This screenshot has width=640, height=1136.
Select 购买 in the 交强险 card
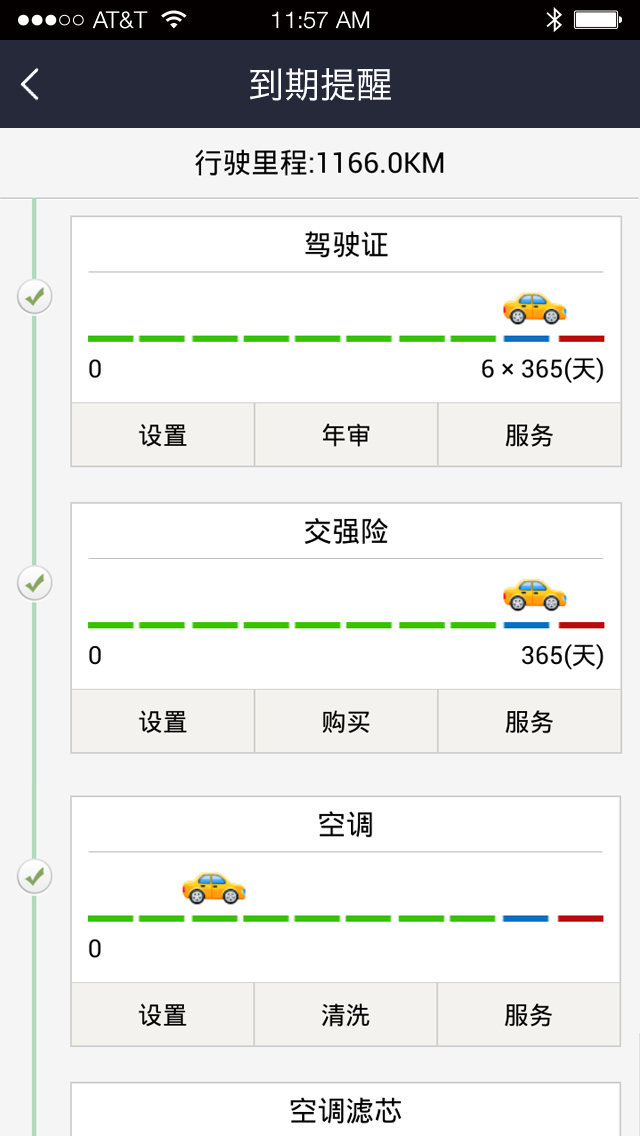click(346, 721)
